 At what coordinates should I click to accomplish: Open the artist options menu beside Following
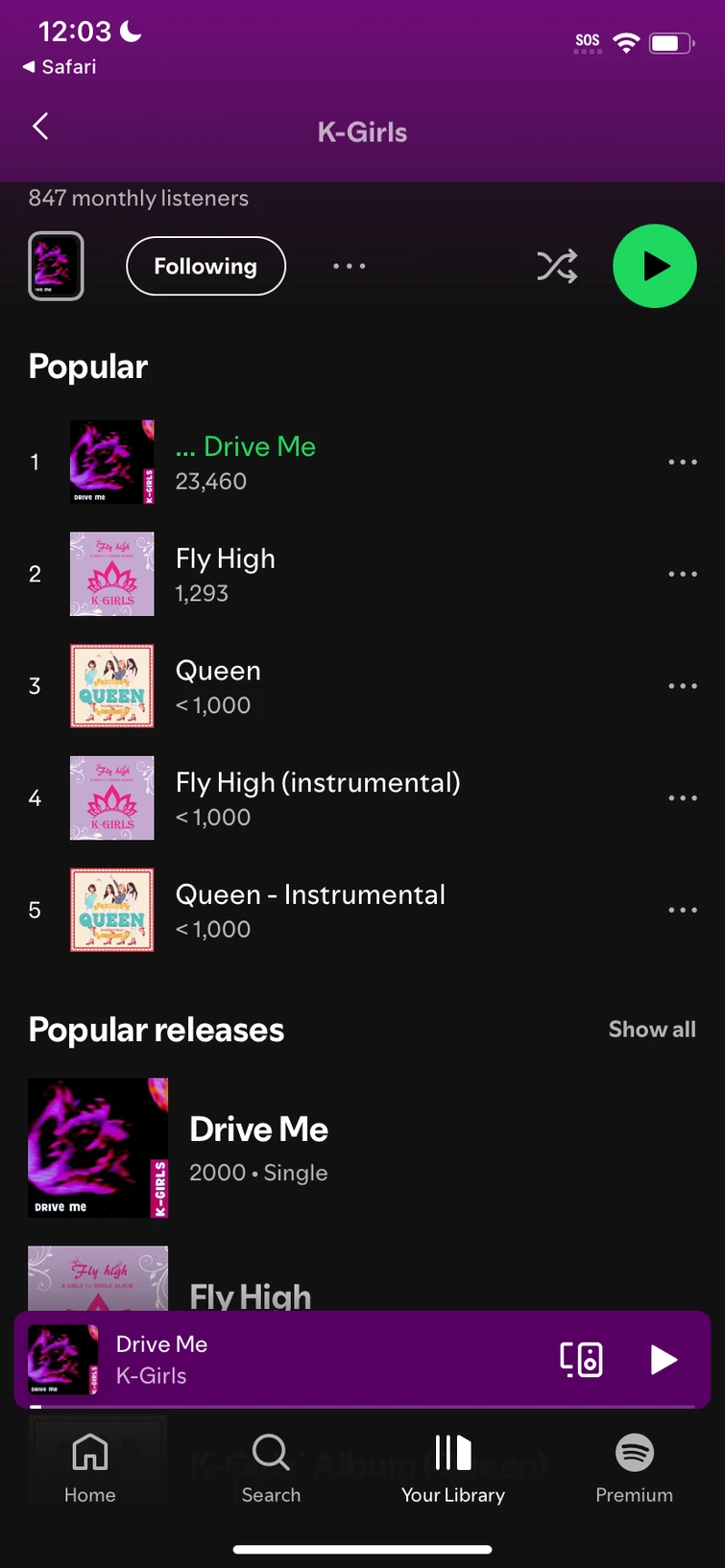tap(350, 266)
